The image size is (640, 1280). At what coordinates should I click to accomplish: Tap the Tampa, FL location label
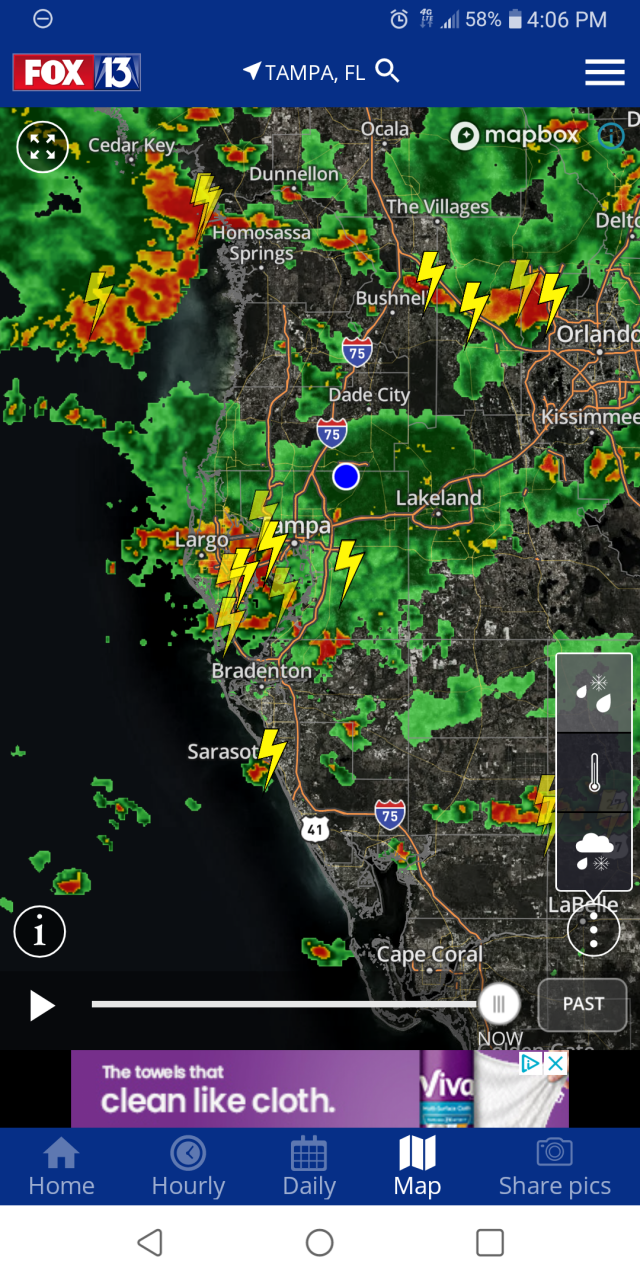[305, 72]
